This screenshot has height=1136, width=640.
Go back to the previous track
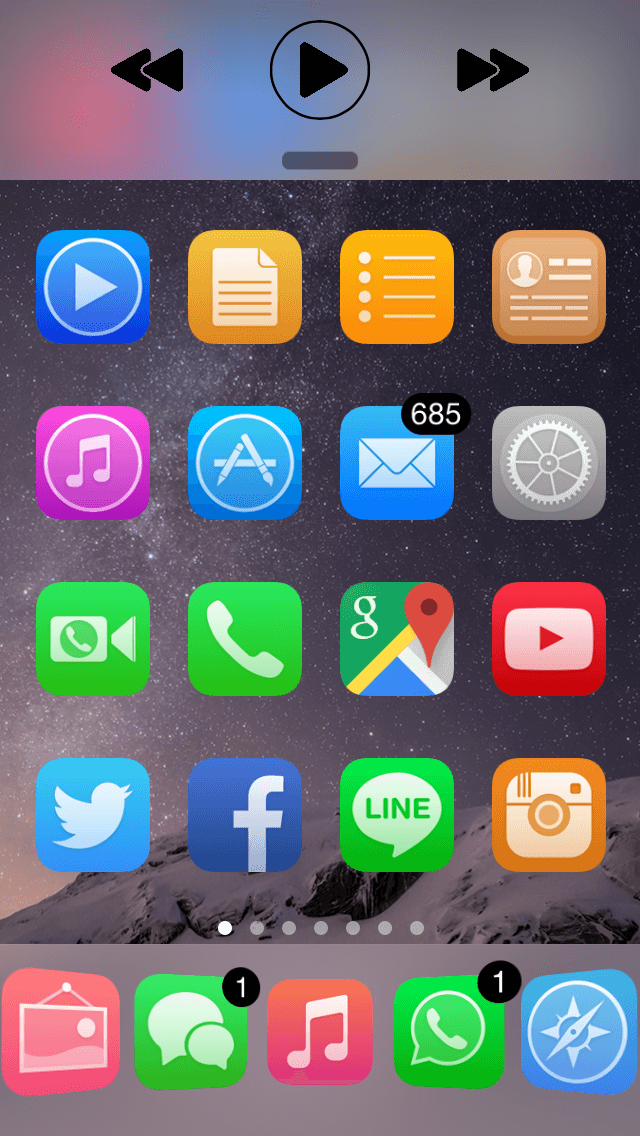coord(148,70)
